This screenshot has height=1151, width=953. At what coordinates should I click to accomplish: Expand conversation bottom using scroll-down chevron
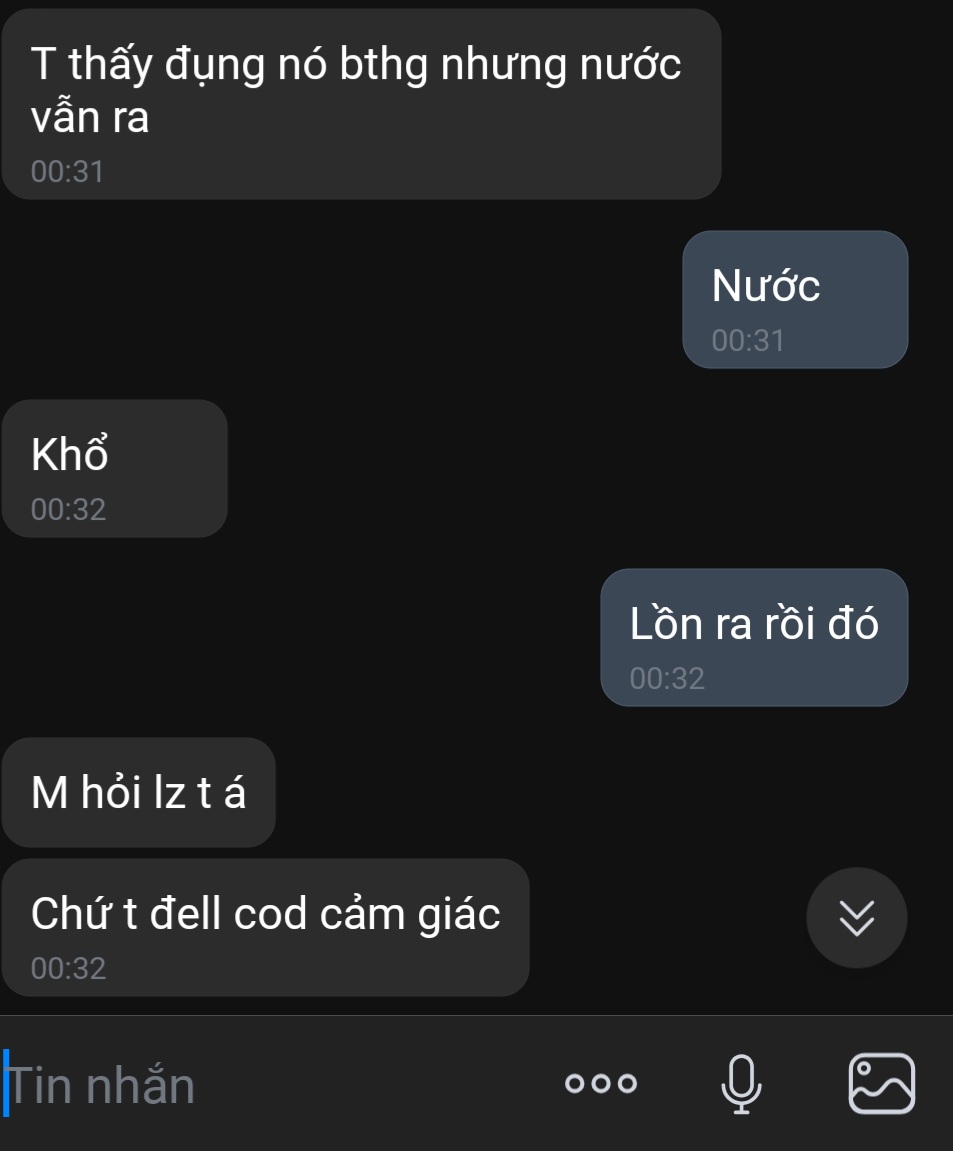click(x=856, y=917)
